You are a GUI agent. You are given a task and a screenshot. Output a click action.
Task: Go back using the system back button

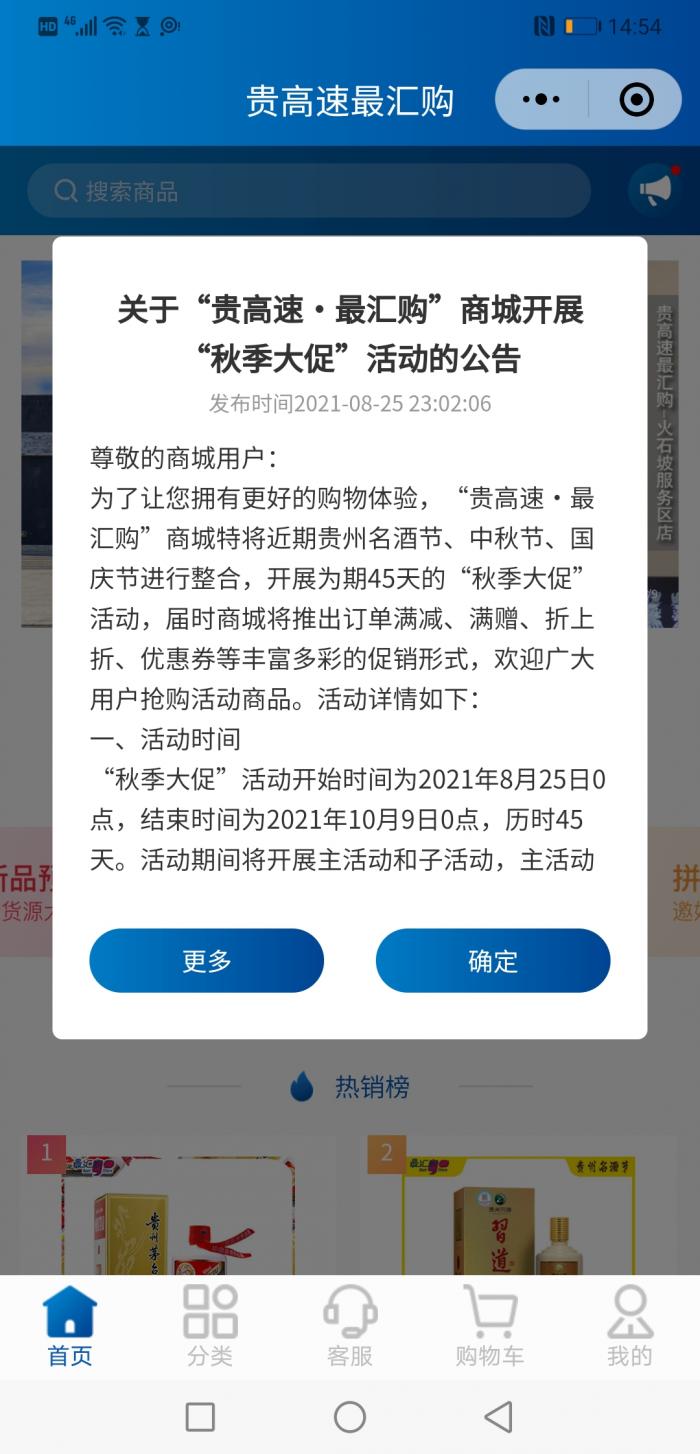[x=498, y=1417]
